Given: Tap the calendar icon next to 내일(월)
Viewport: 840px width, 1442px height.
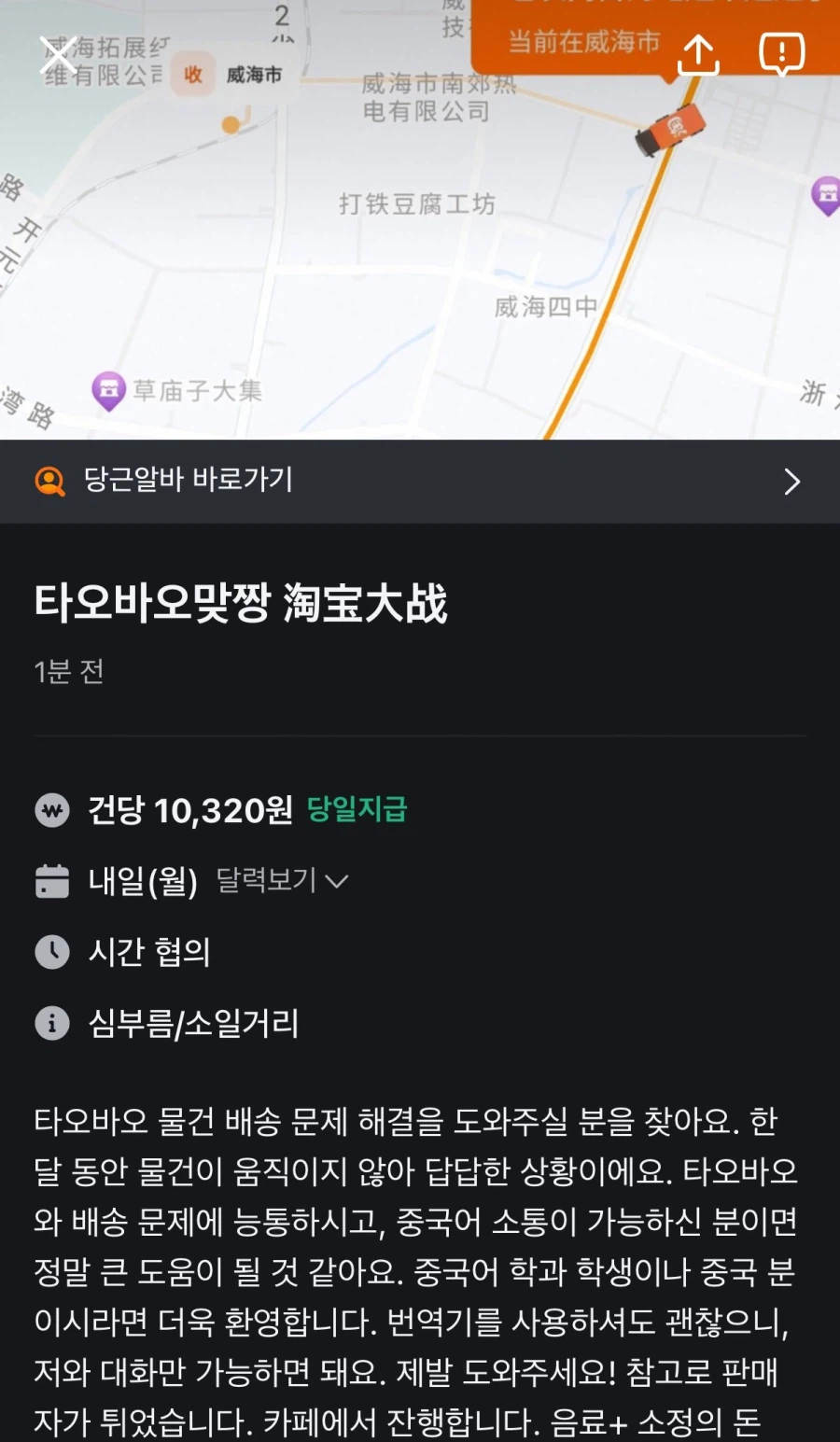Looking at the screenshot, I should click(53, 880).
